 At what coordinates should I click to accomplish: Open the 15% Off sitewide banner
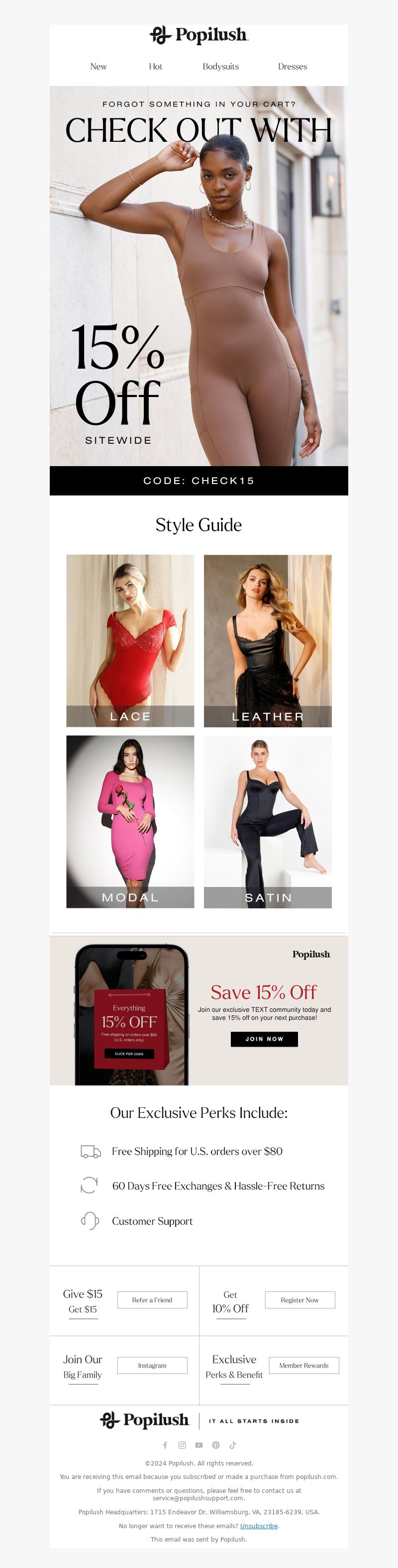click(199, 286)
